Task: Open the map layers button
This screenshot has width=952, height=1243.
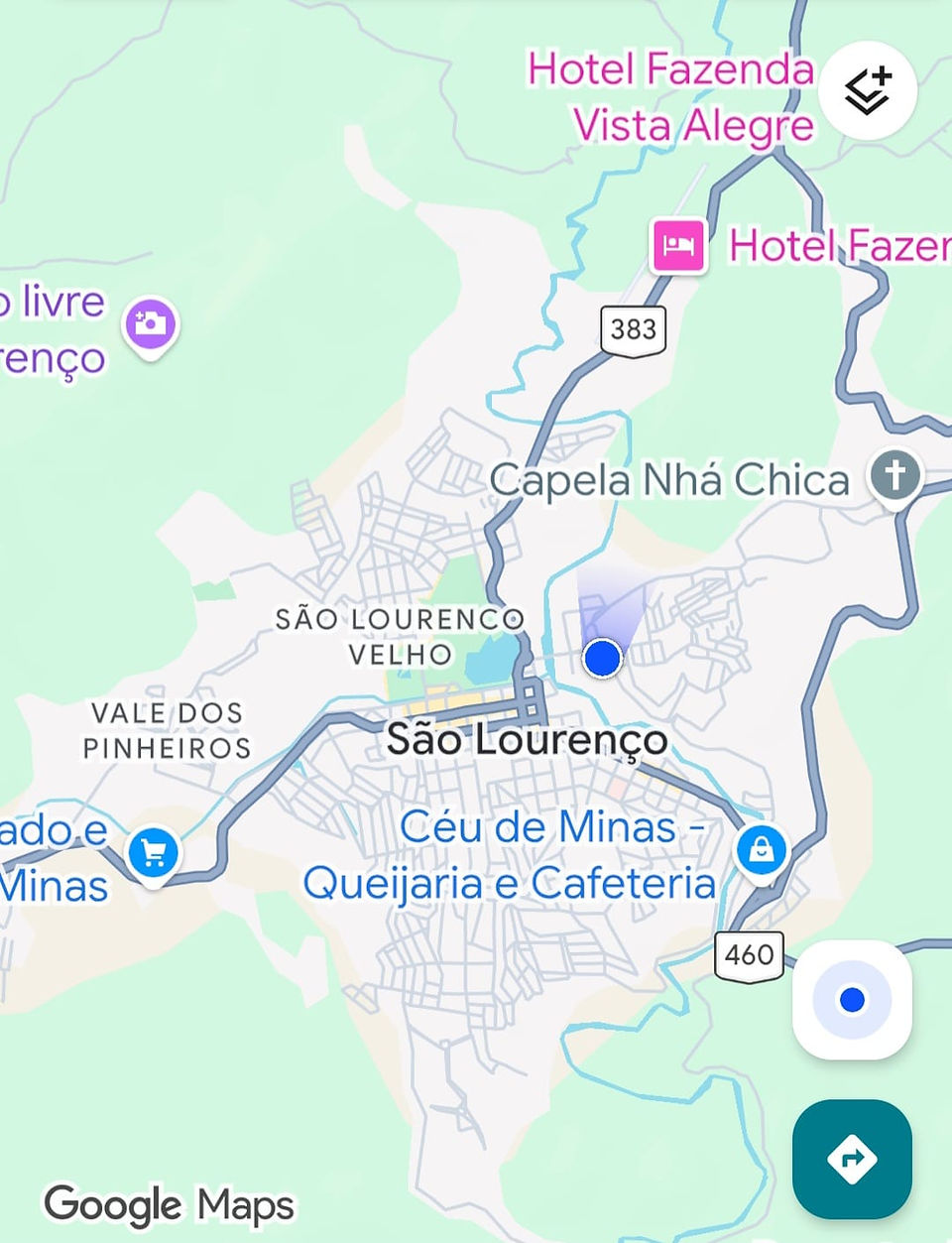Action: (867, 91)
